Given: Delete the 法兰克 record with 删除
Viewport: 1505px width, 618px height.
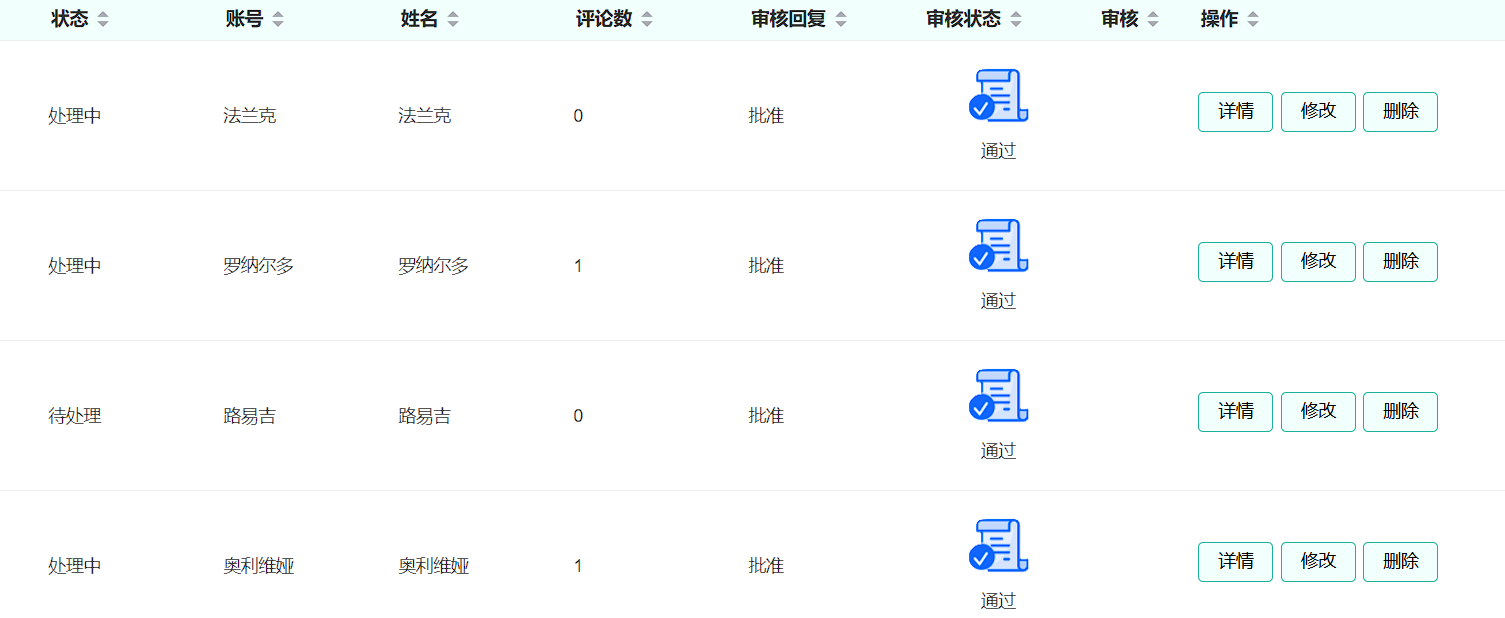Looking at the screenshot, I should [x=1400, y=112].
